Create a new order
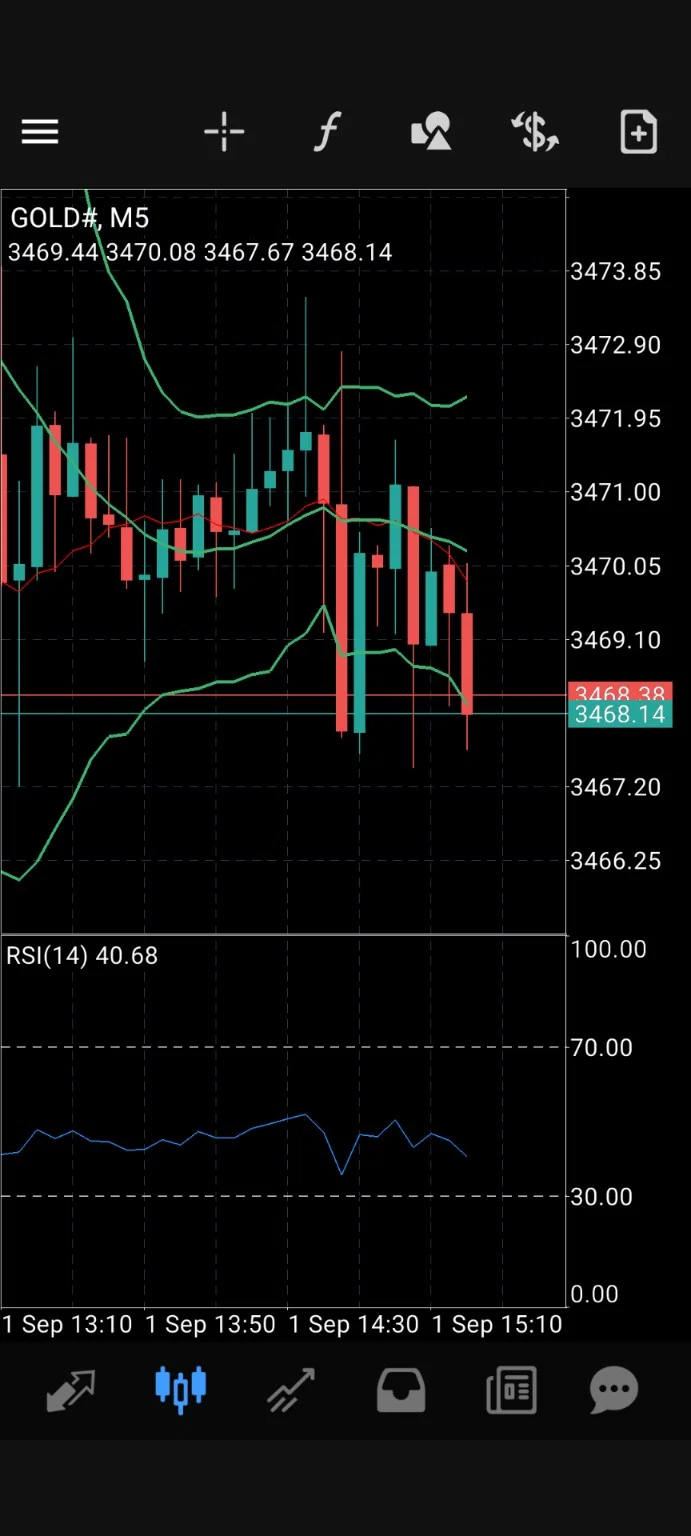 click(638, 132)
